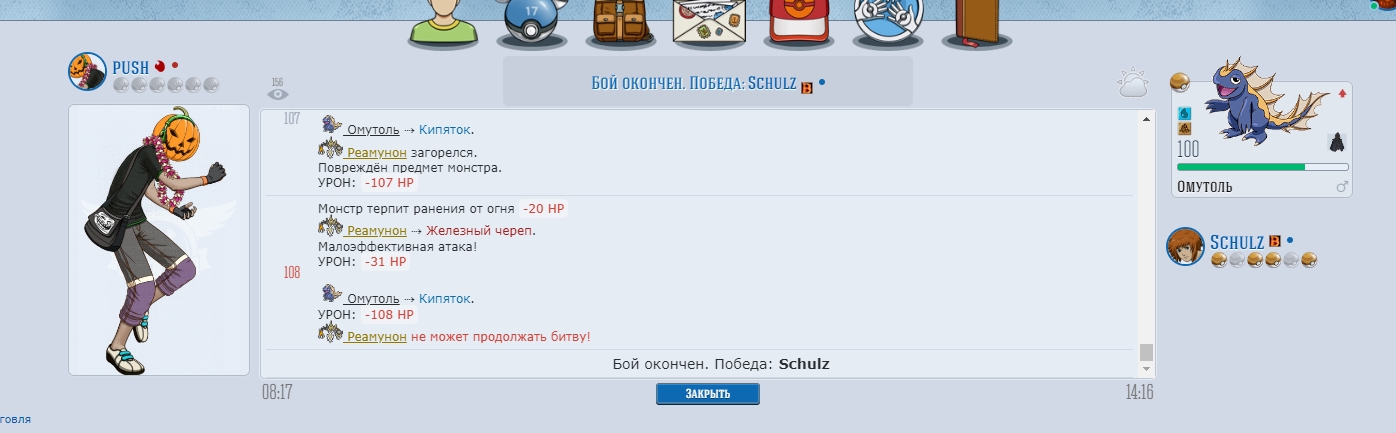Viewport: 1396px width, 433px height.
Task: Open the brown book icon in top bar
Action: pos(975,24)
